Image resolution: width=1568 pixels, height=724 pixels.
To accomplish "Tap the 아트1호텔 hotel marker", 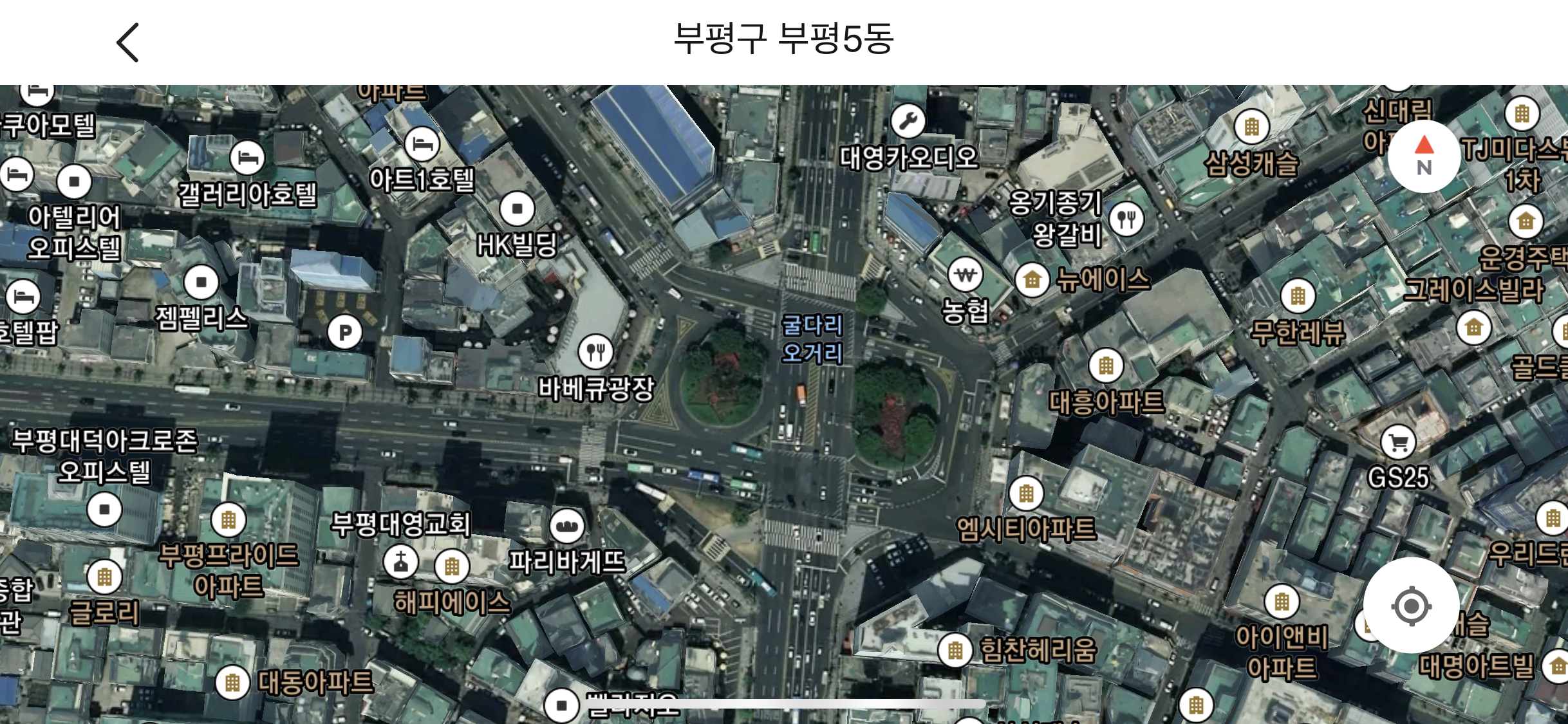I will tap(422, 144).
